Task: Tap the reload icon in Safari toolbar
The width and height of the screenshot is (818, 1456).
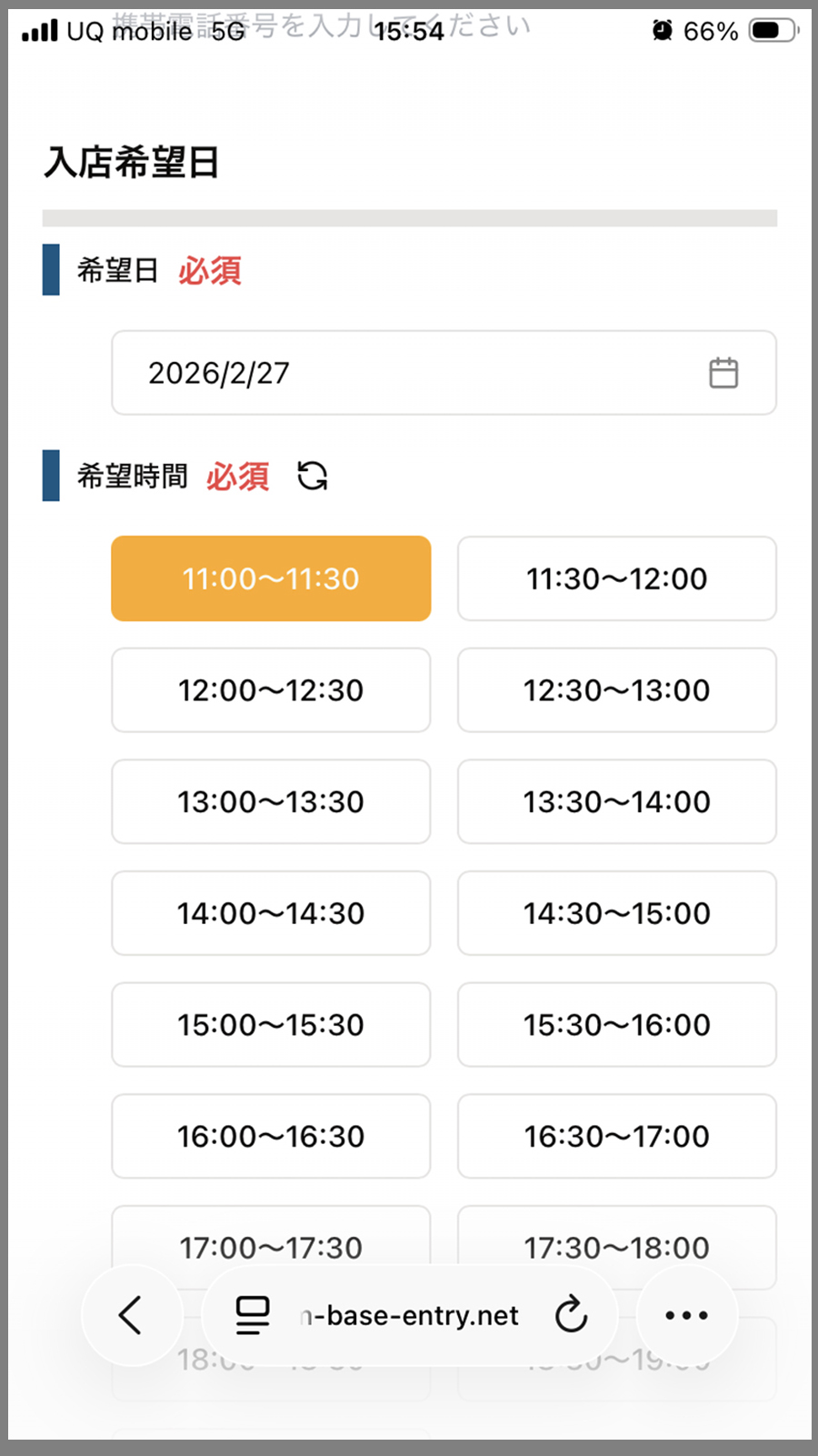Action: click(x=571, y=1315)
